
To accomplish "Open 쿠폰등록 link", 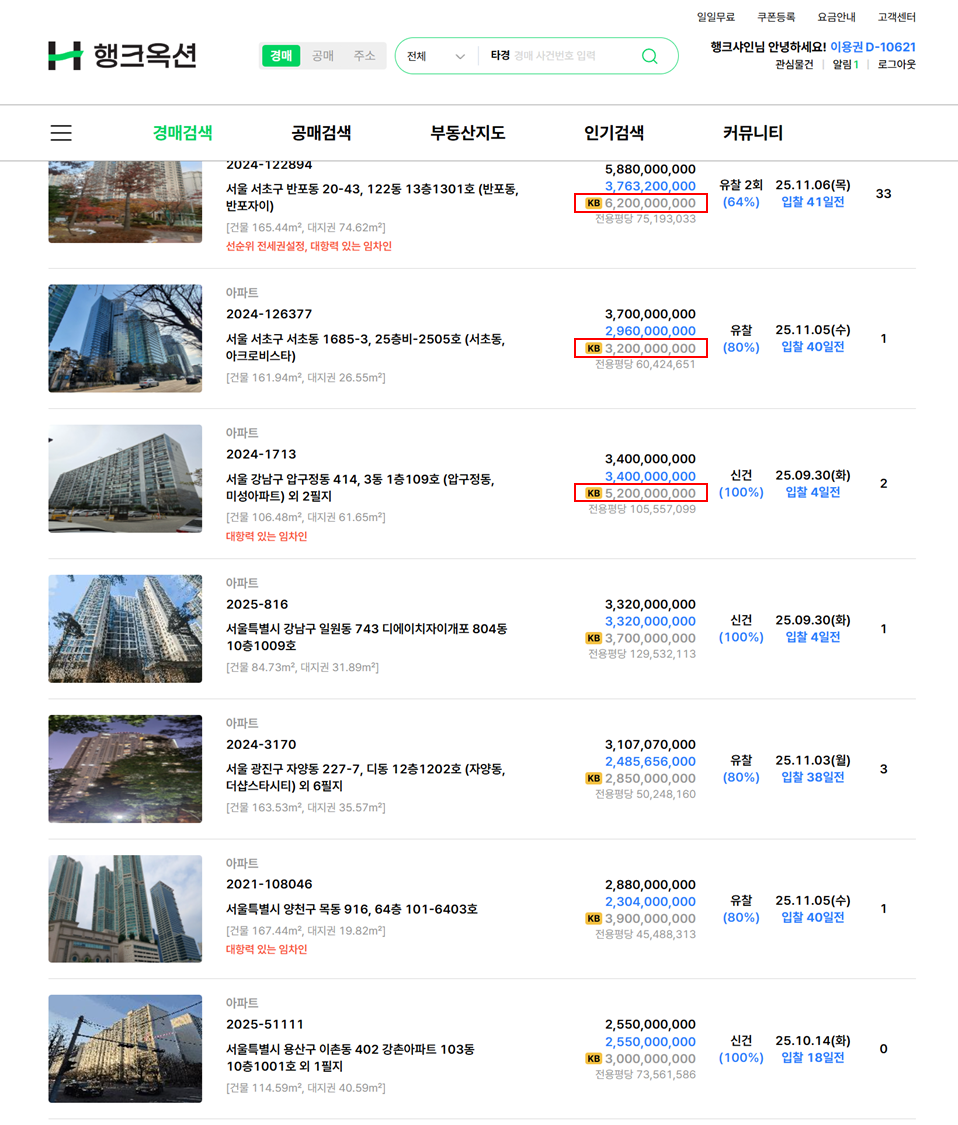I will click(776, 17).
